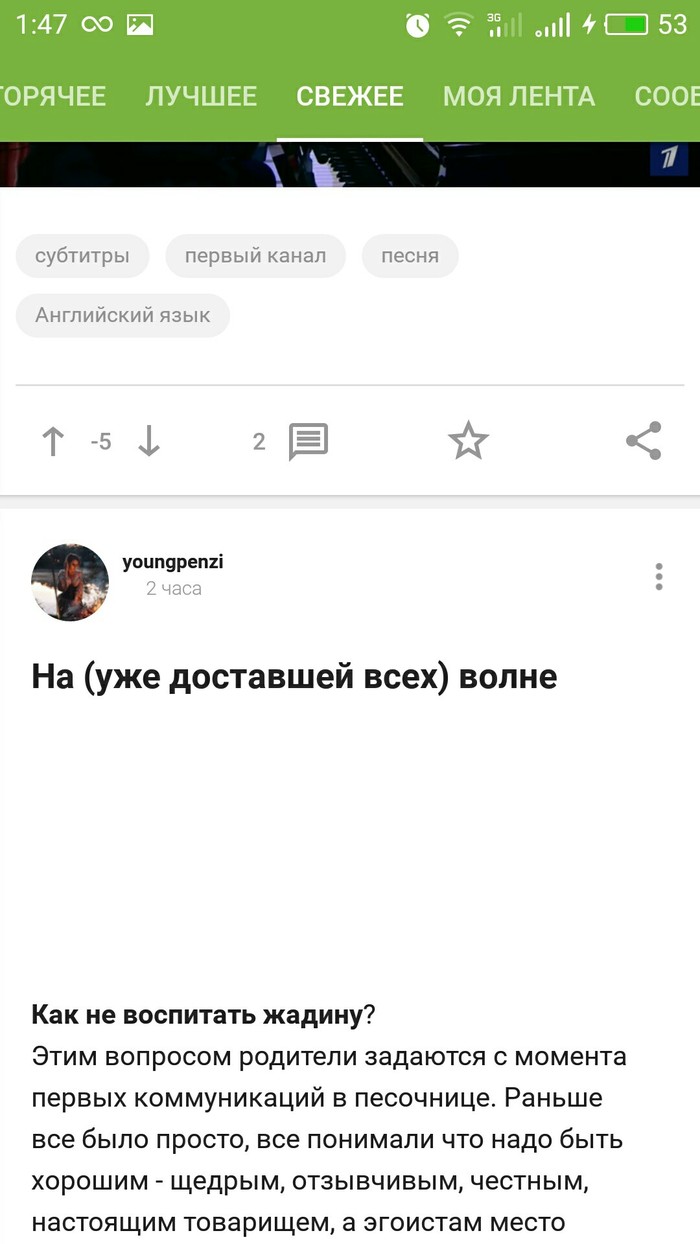Share the post via share icon
The image size is (700, 1244).
point(643,441)
